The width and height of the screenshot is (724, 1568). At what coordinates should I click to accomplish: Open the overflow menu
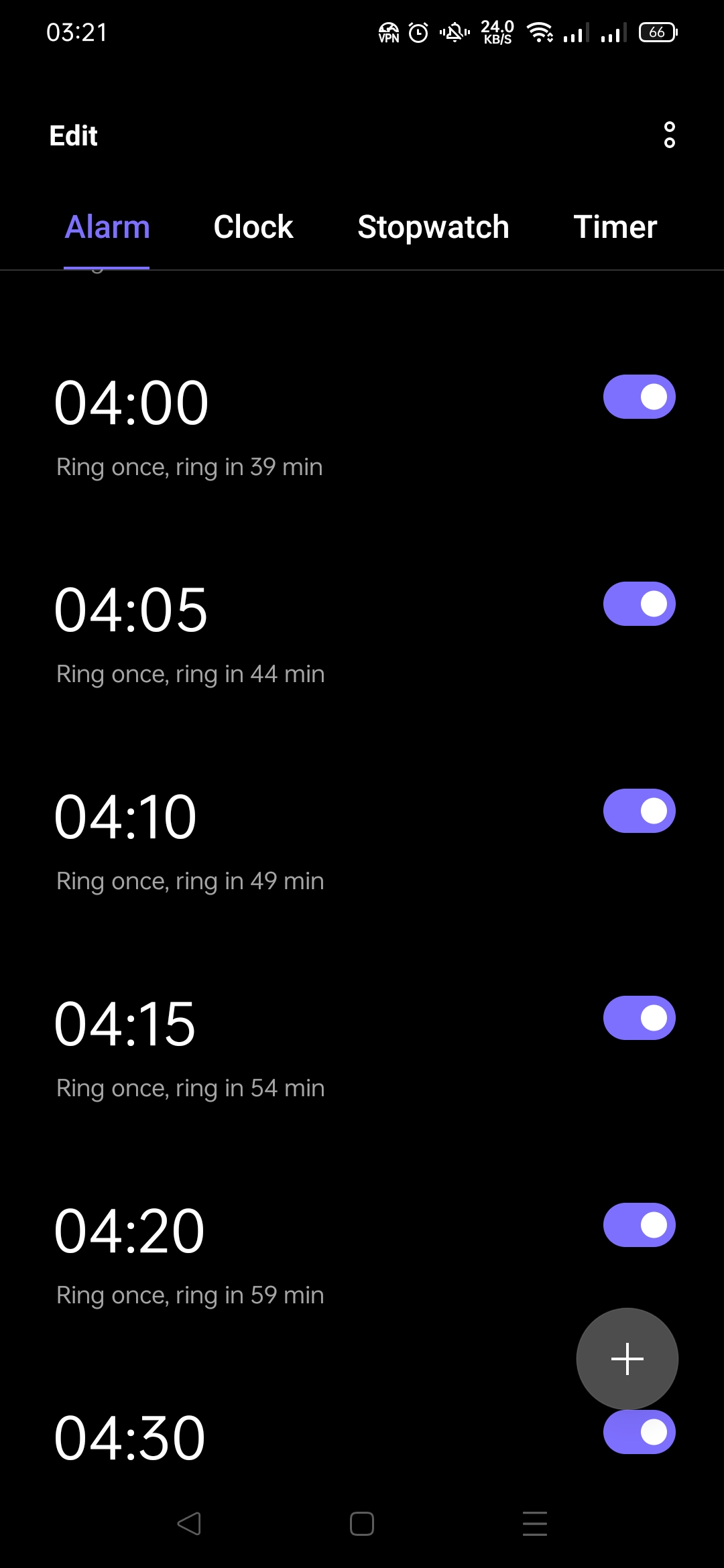click(669, 135)
